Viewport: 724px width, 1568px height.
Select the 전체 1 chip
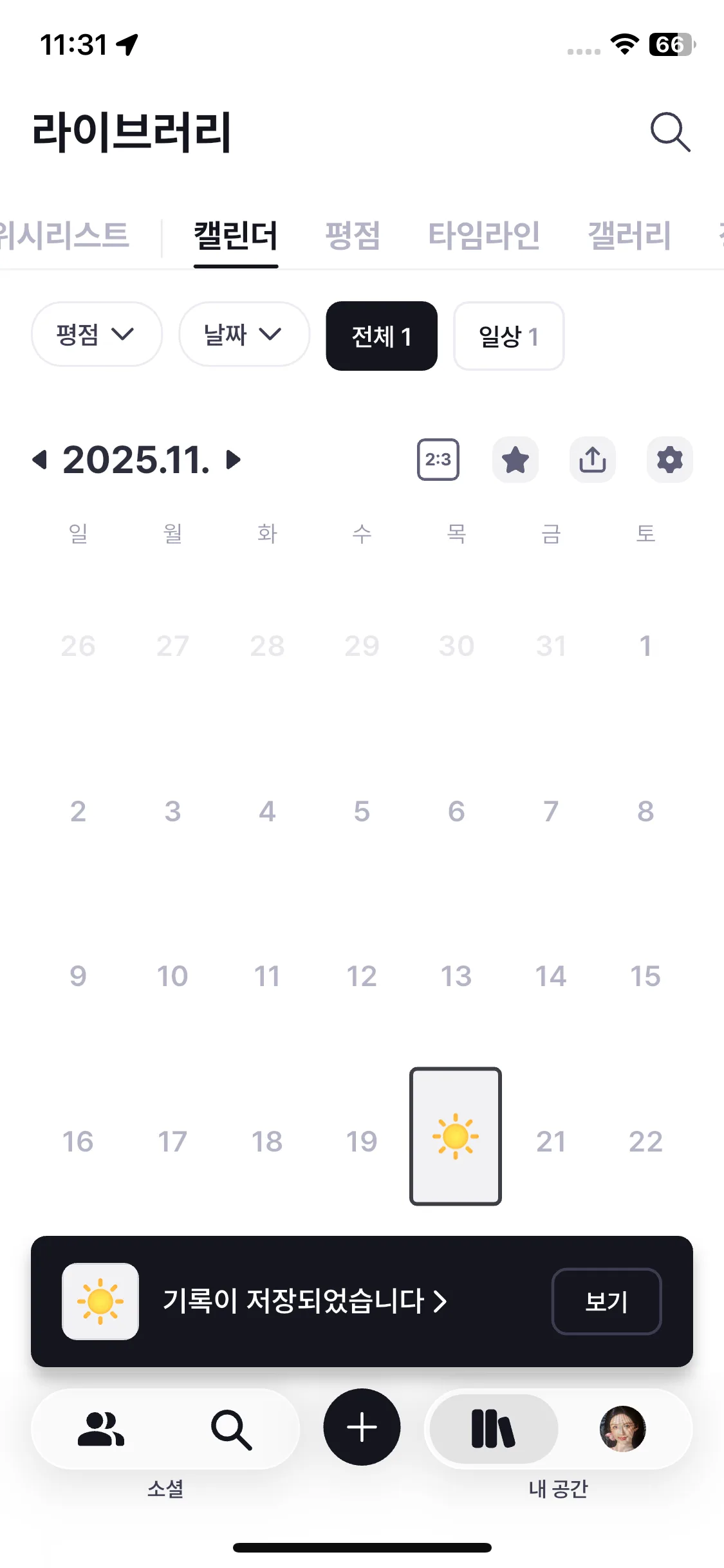coord(382,336)
